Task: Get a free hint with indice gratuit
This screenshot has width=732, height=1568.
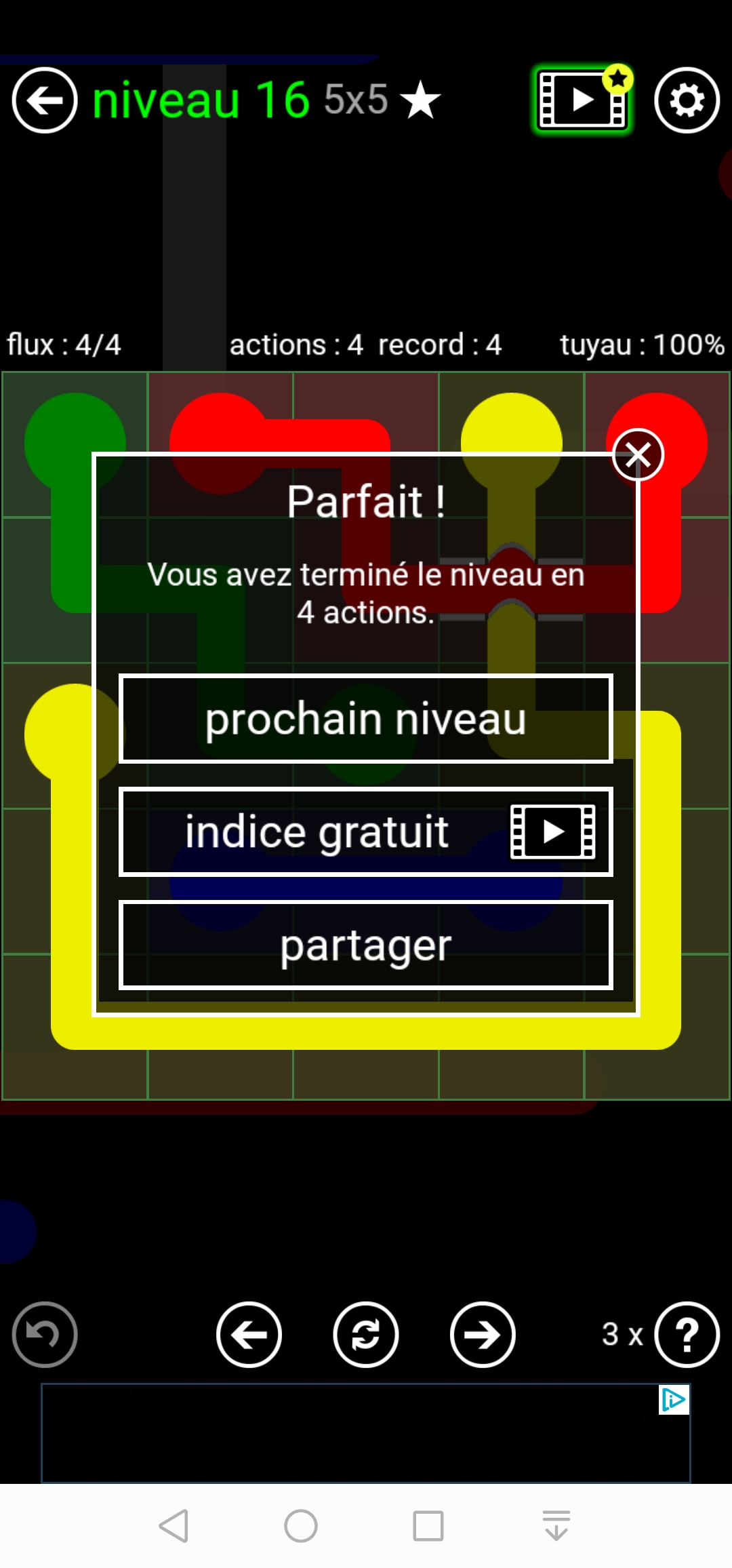Action: point(366,832)
